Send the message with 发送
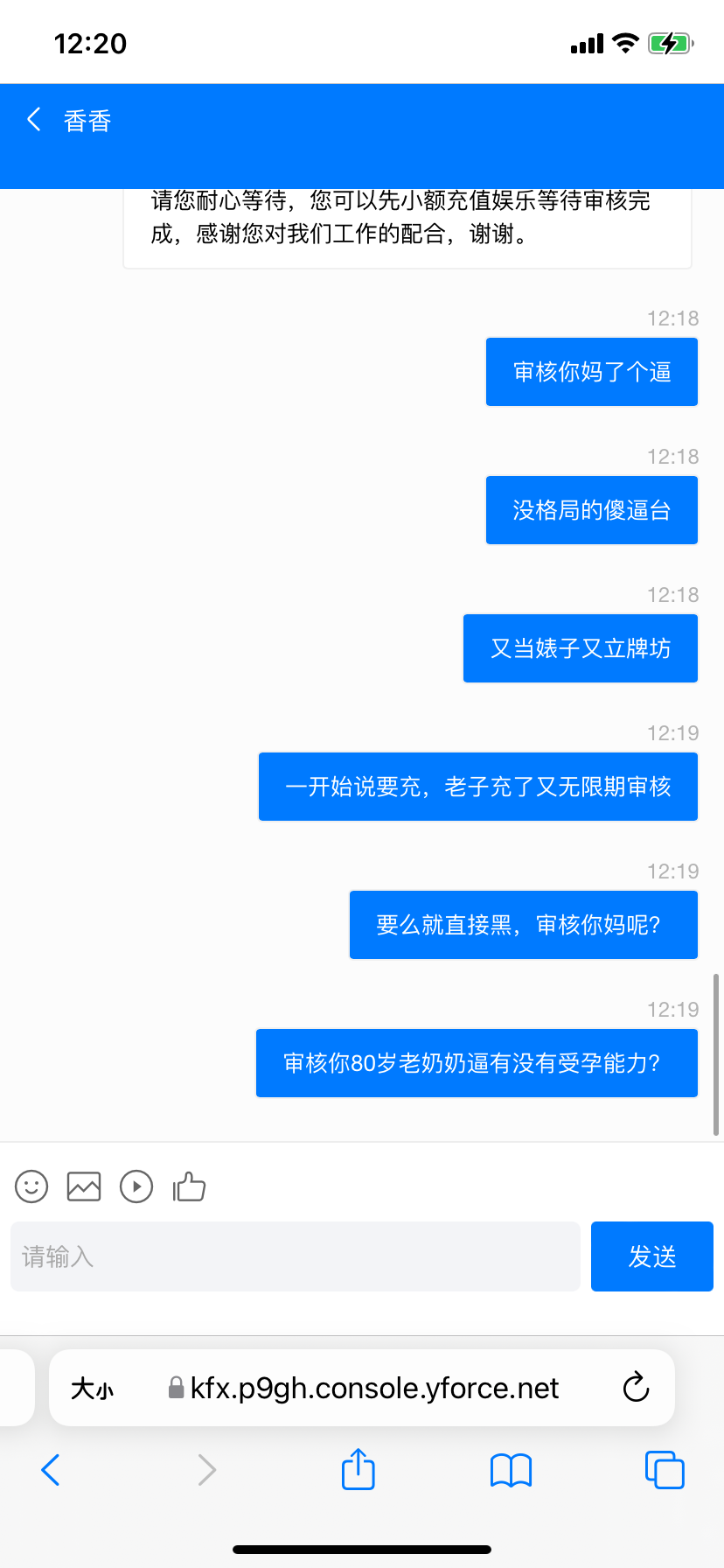Image resolution: width=724 pixels, height=1568 pixels. 651,1256
